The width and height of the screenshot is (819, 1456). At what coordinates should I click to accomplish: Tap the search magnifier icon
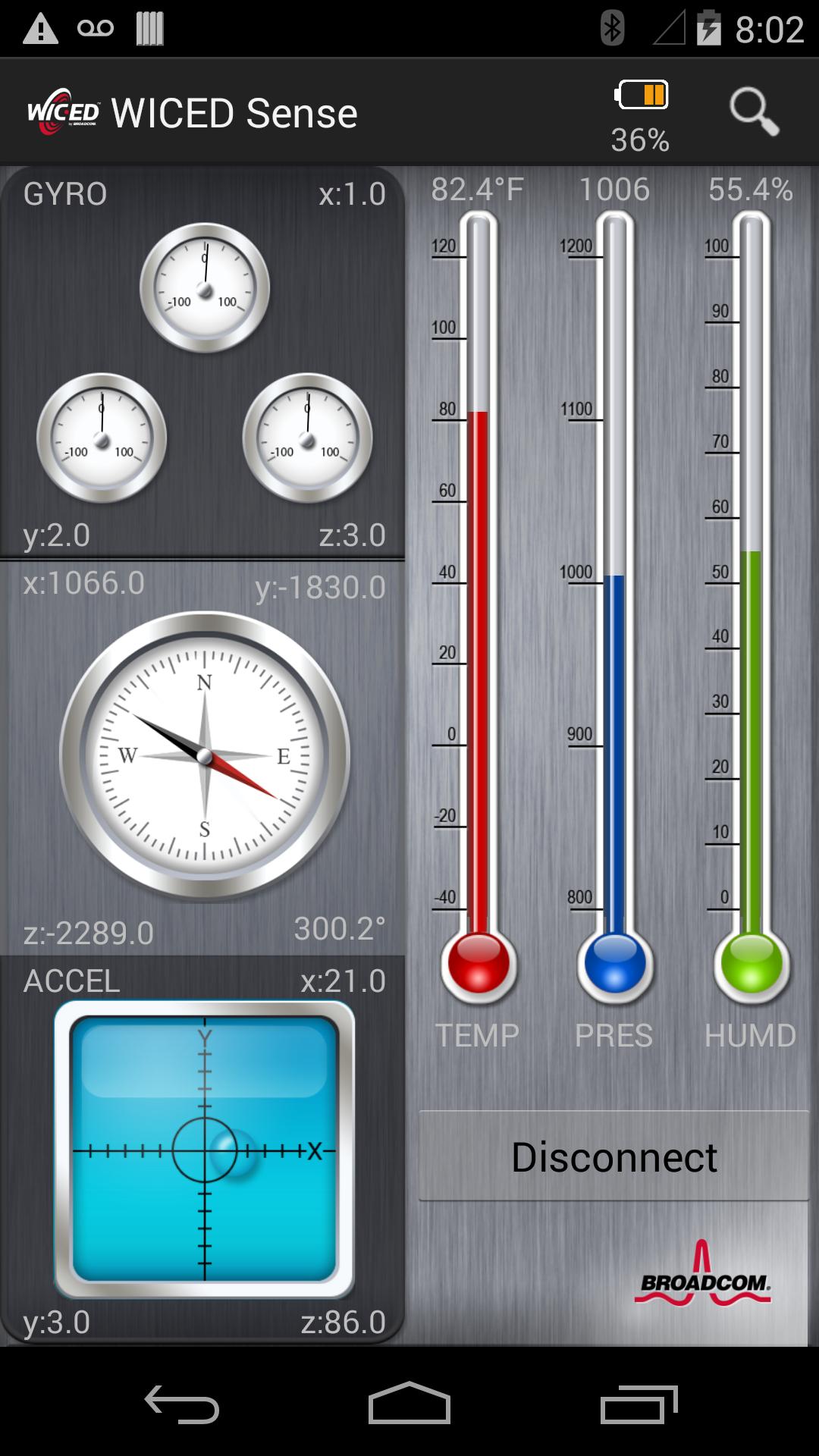click(754, 112)
